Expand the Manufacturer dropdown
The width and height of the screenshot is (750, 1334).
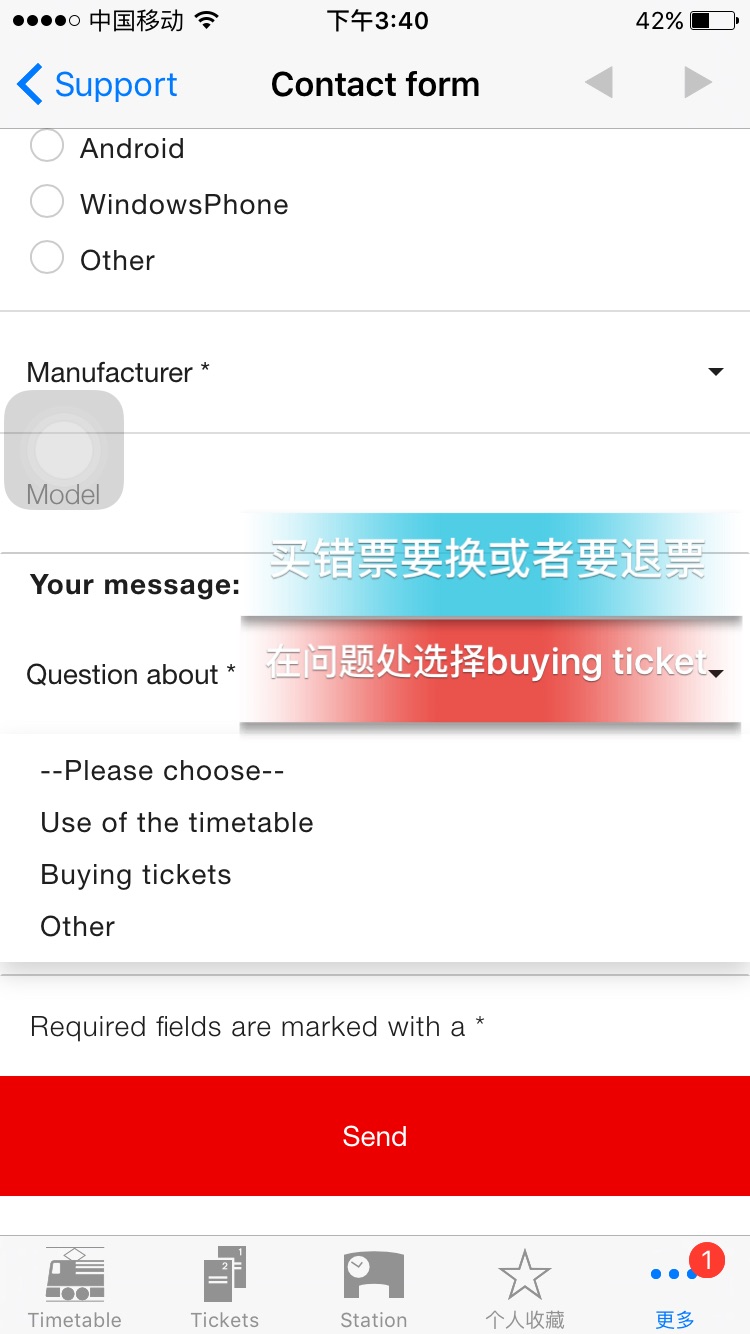(375, 372)
